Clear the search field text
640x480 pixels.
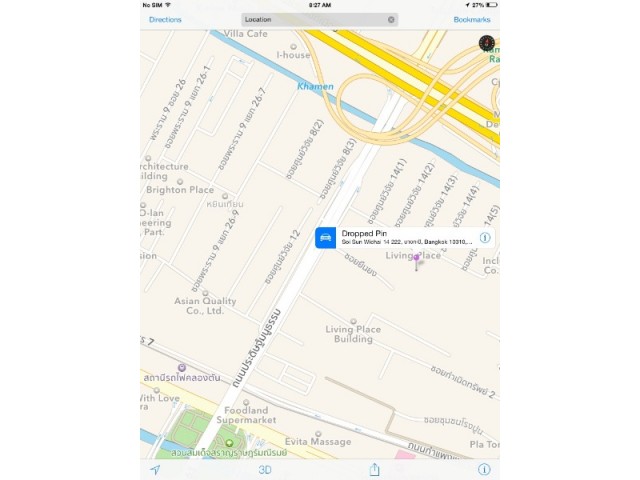[x=391, y=19]
